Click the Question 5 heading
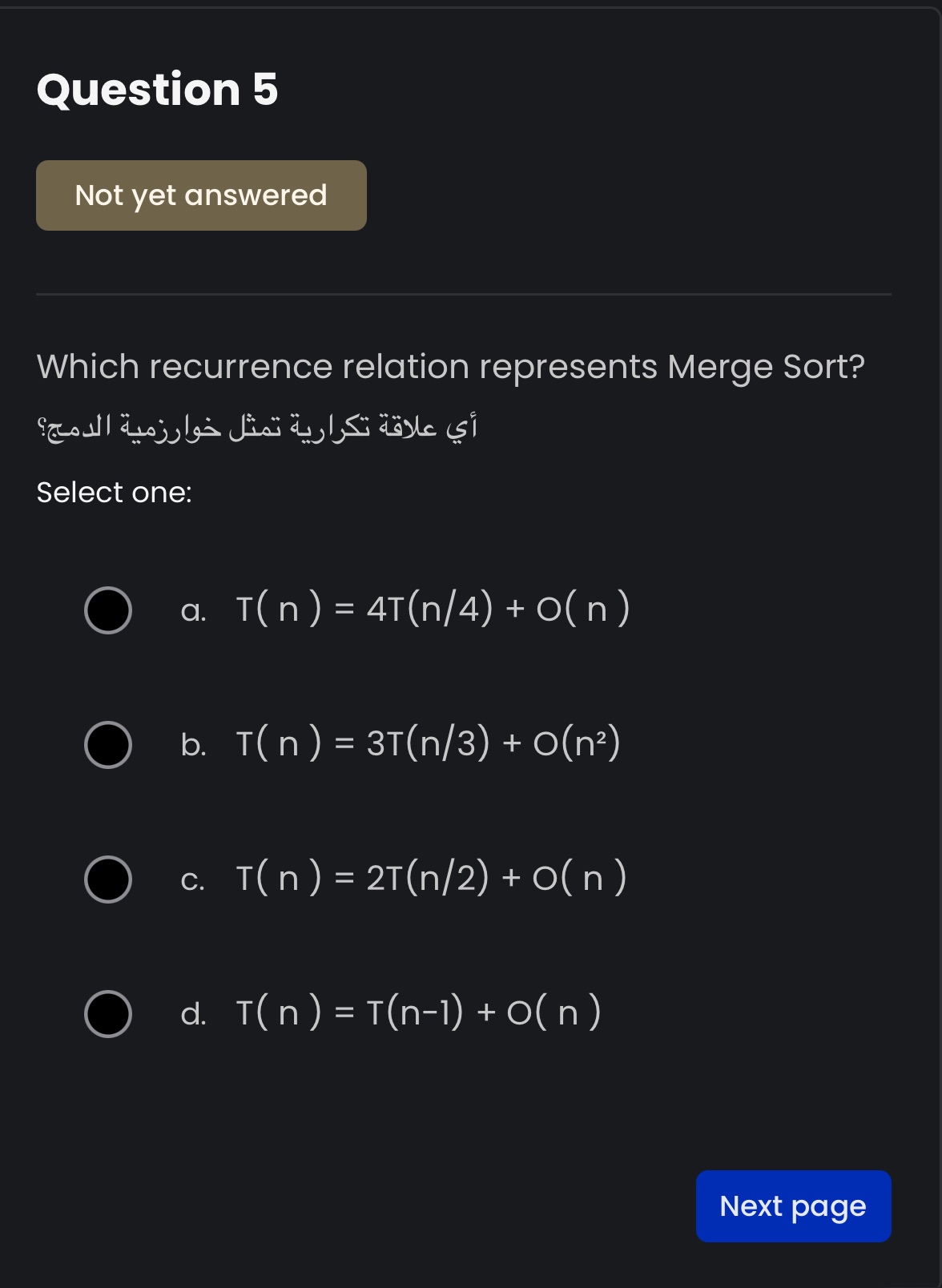This screenshot has width=942, height=1288. coord(157,90)
